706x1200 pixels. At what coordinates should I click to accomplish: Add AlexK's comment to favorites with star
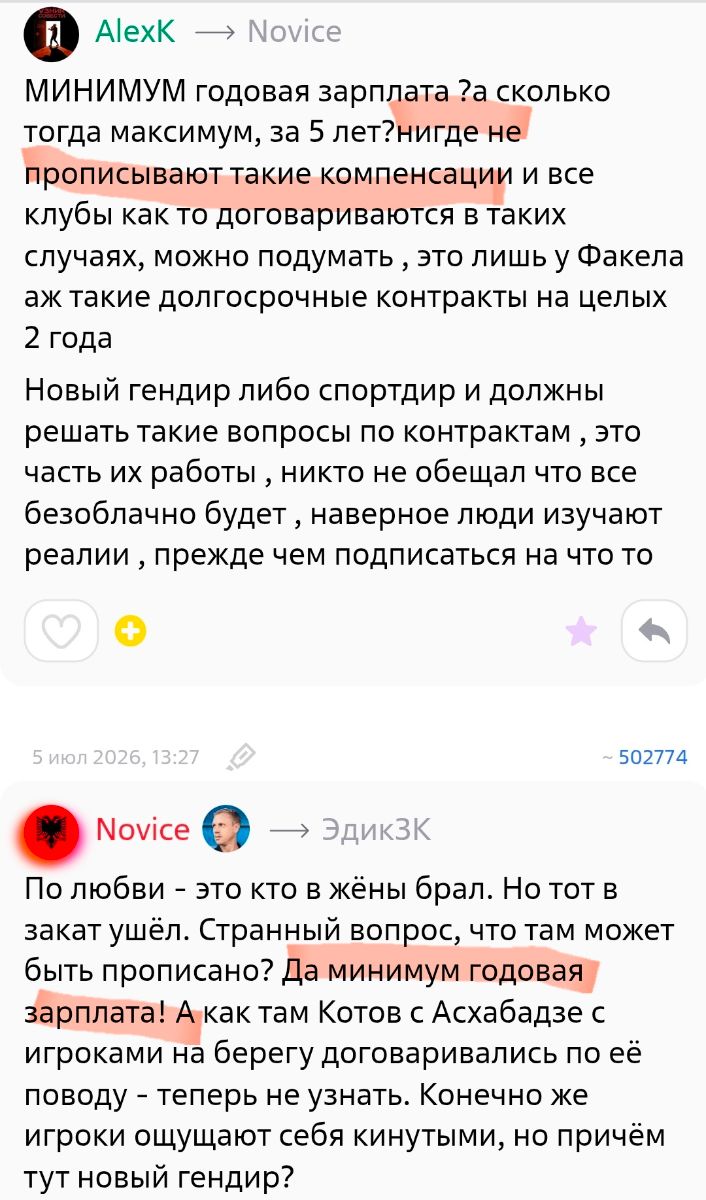tap(581, 631)
